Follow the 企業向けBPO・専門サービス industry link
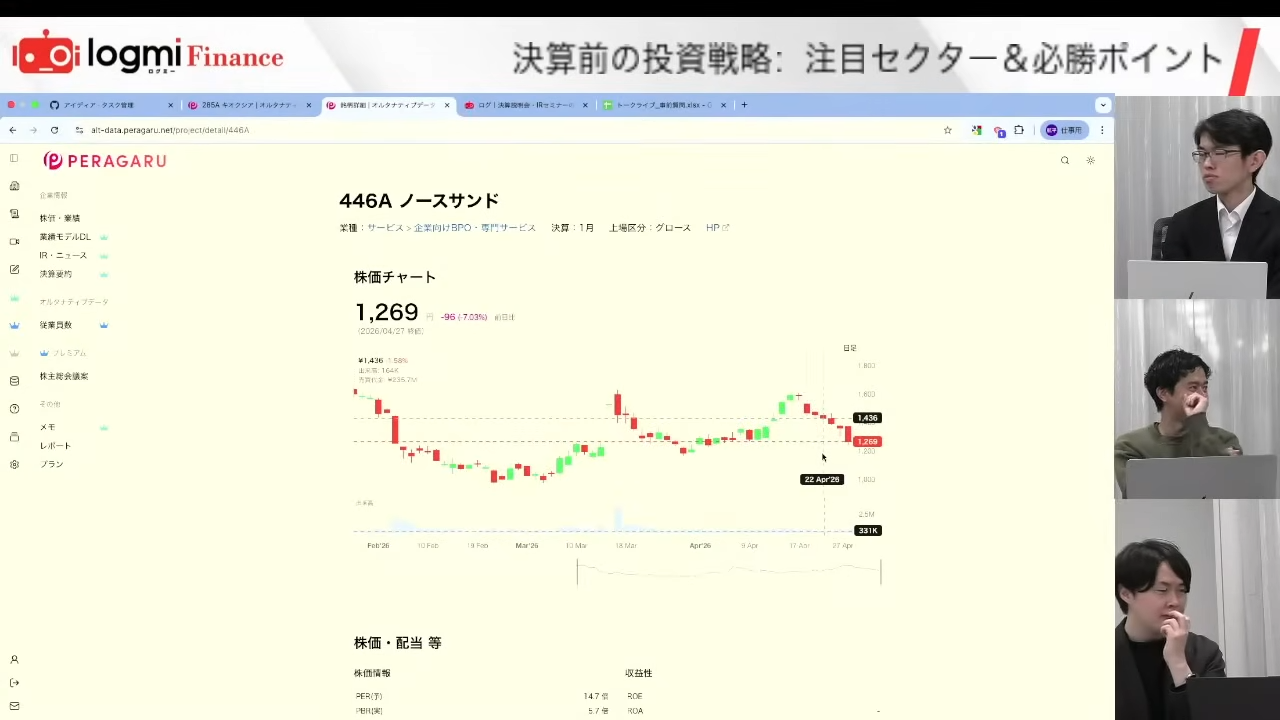Image resolution: width=1280 pixels, height=720 pixels. (475, 228)
